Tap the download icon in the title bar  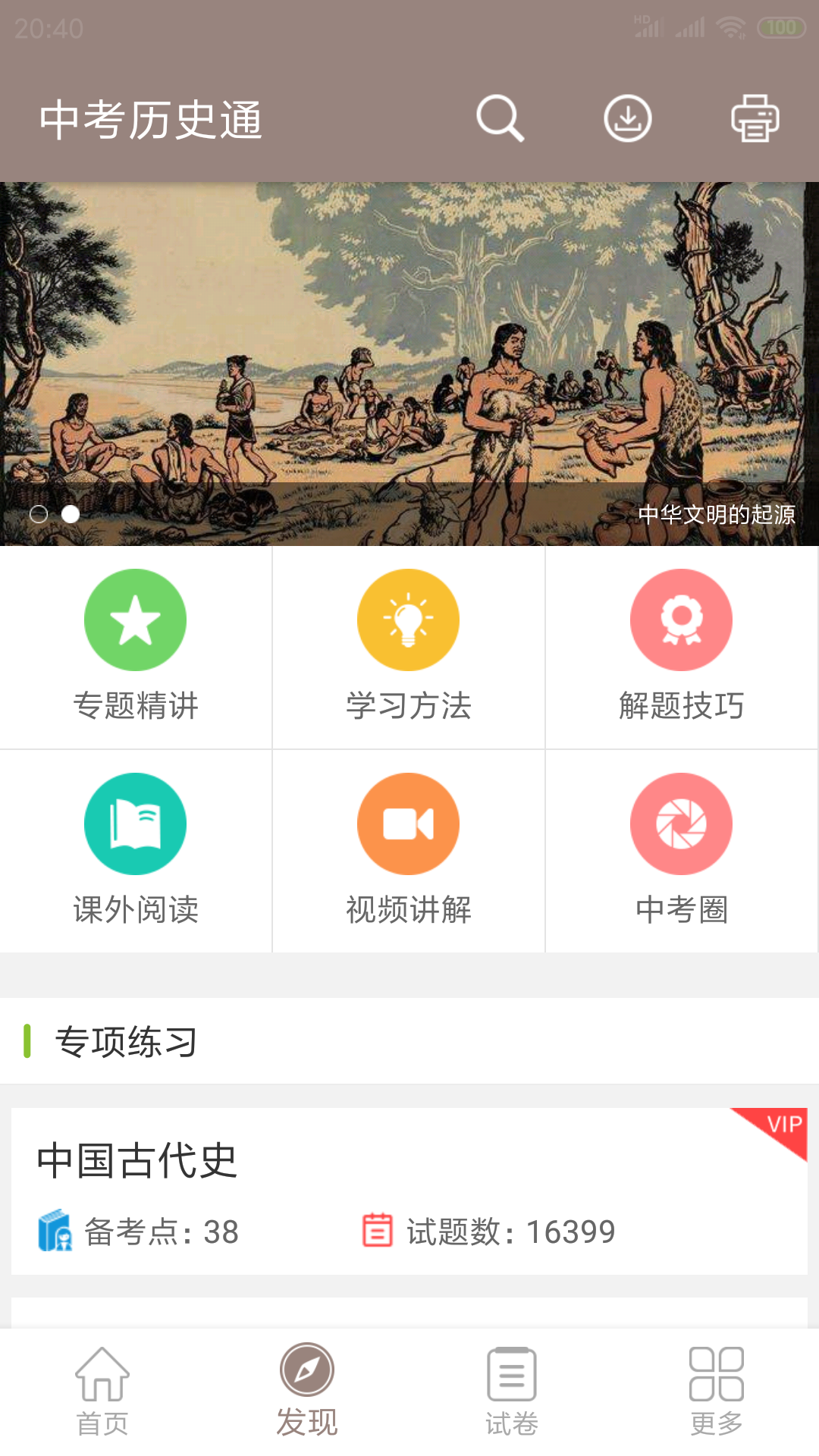click(627, 118)
